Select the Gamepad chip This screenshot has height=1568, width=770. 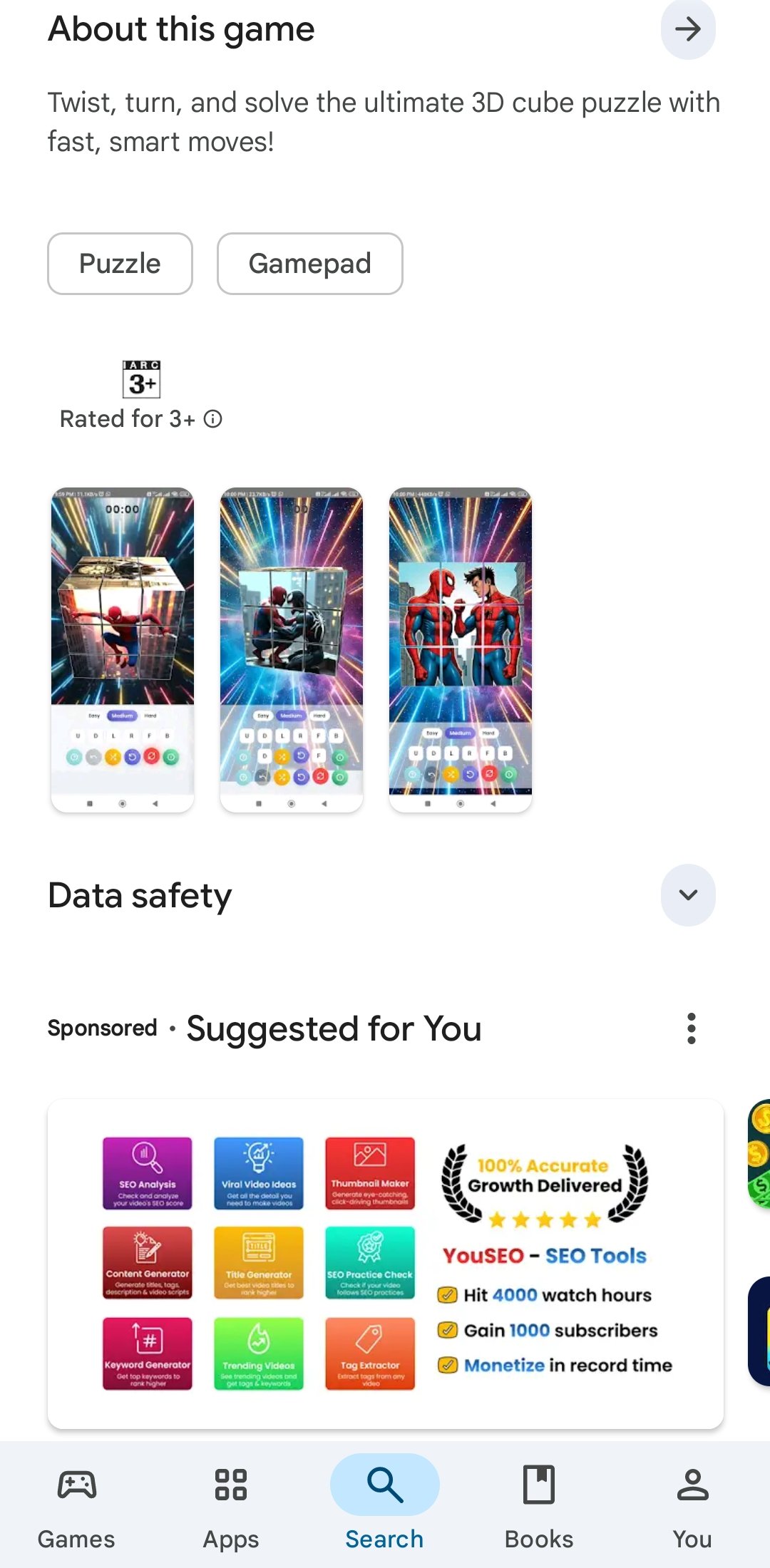click(x=309, y=264)
